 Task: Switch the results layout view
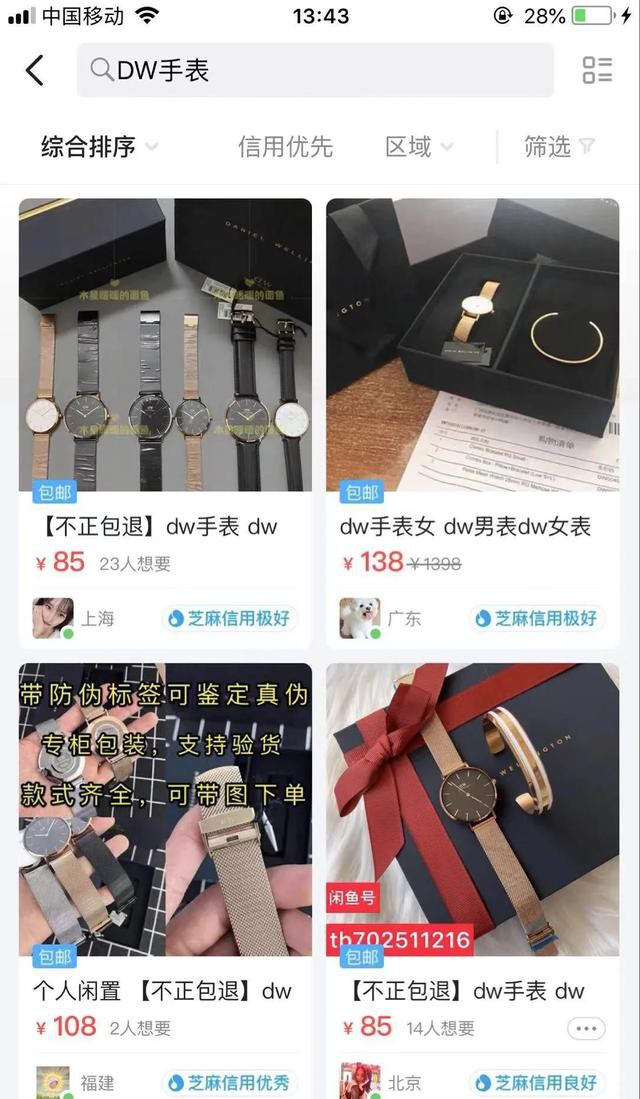597,70
